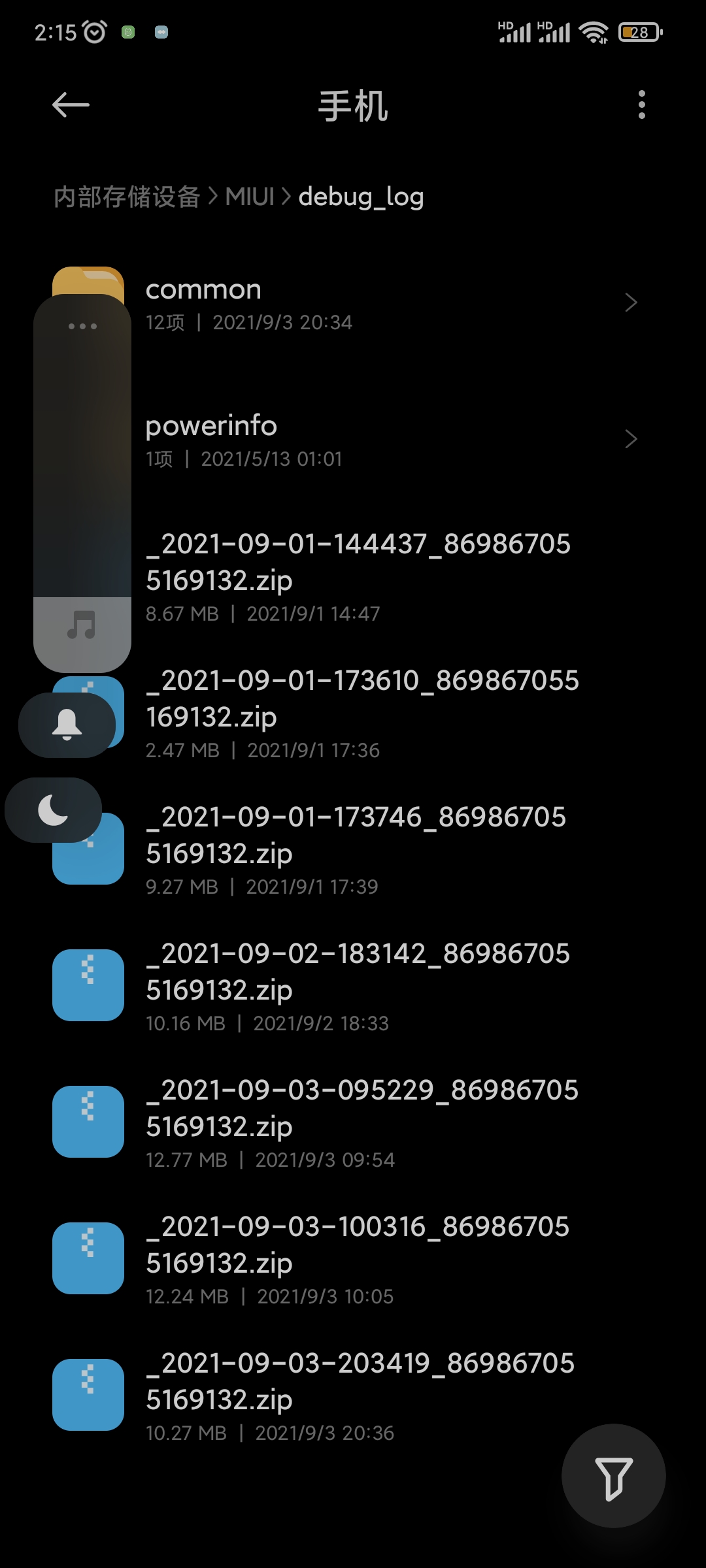Open the common folder
Screen dimensions: 706x1568
[353, 302]
